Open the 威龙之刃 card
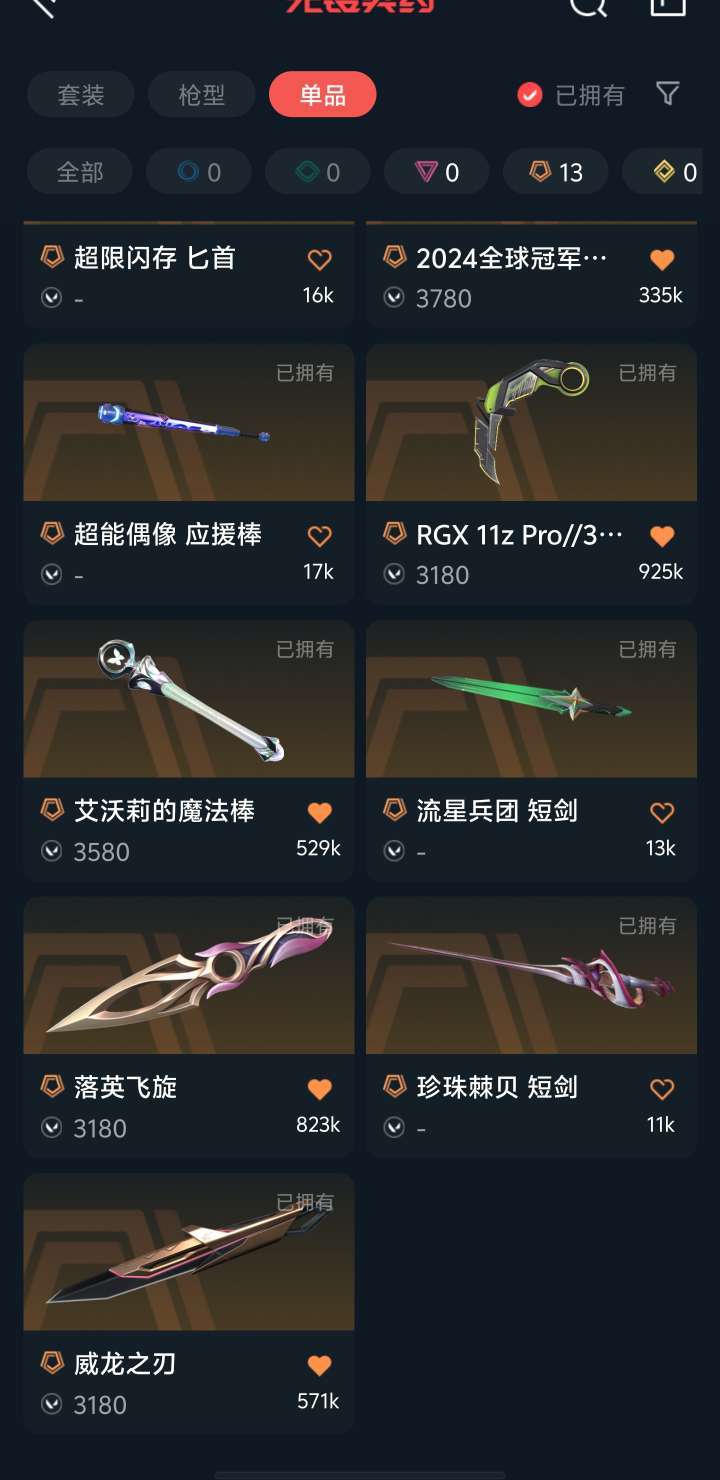The image size is (720, 1480). click(189, 1304)
